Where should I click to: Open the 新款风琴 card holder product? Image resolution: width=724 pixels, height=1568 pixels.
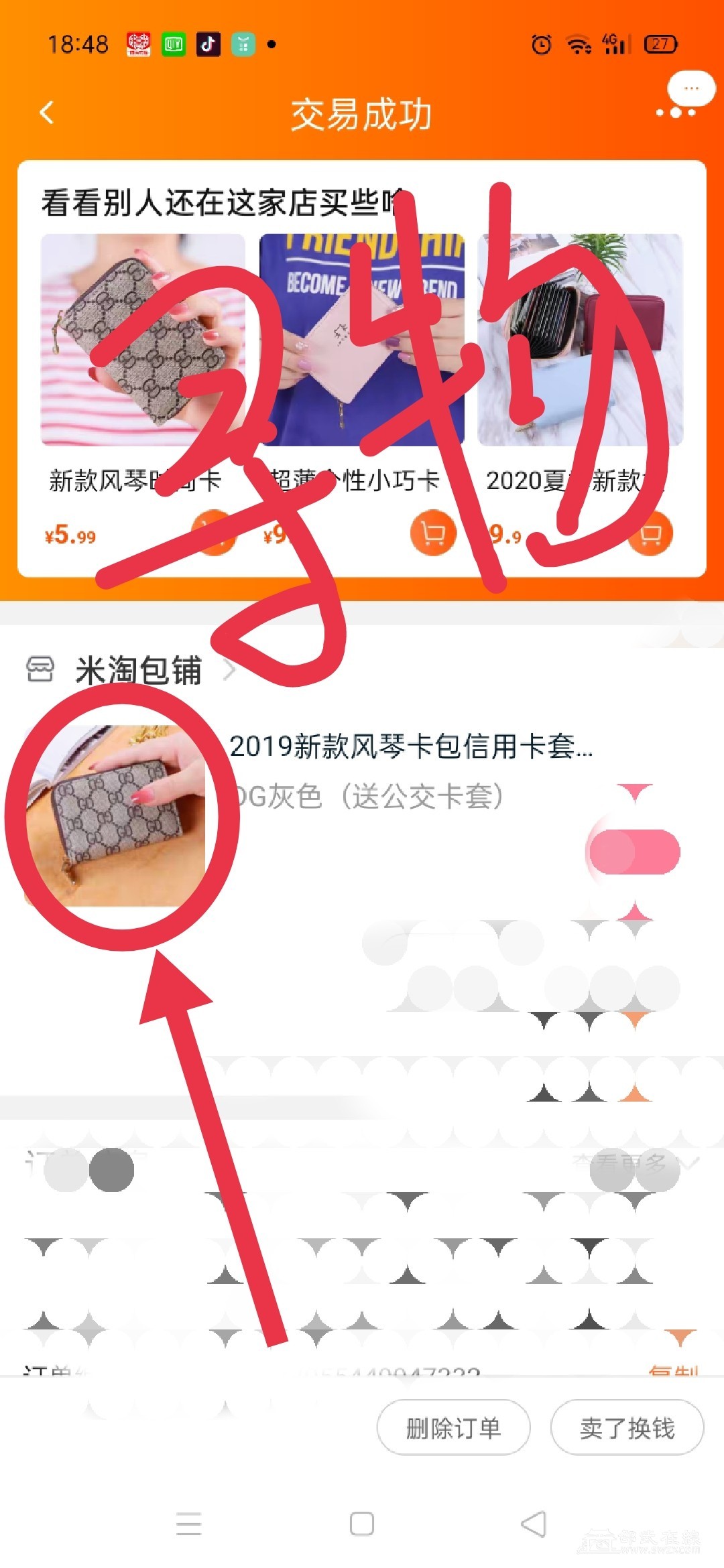[142, 340]
